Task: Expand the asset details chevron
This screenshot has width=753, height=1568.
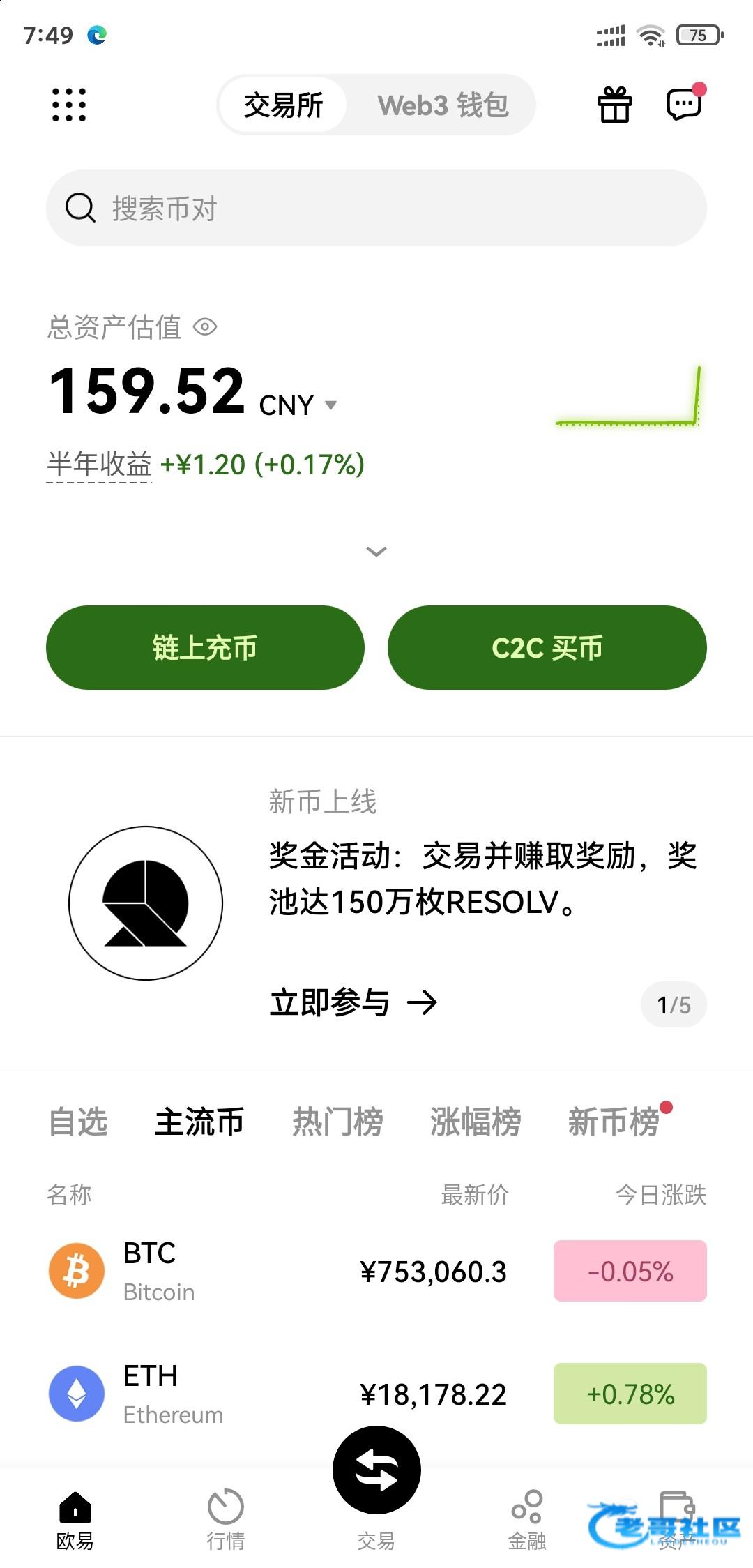Action: point(376,552)
